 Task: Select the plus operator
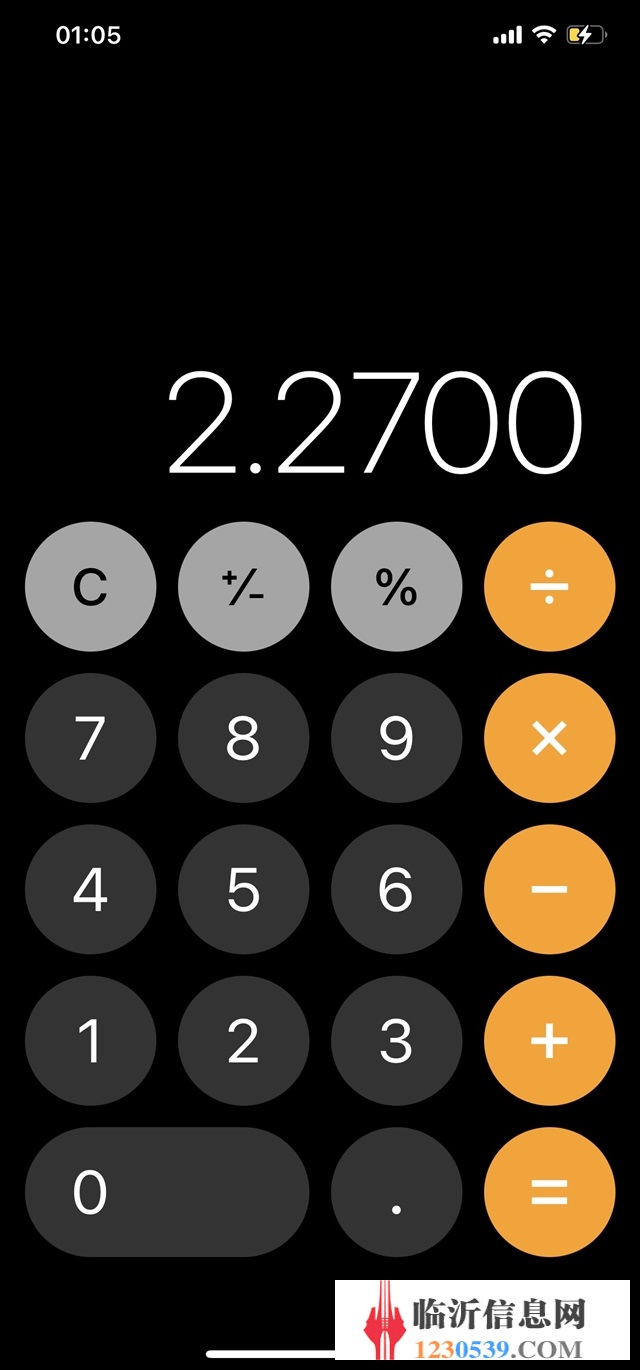549,1041
